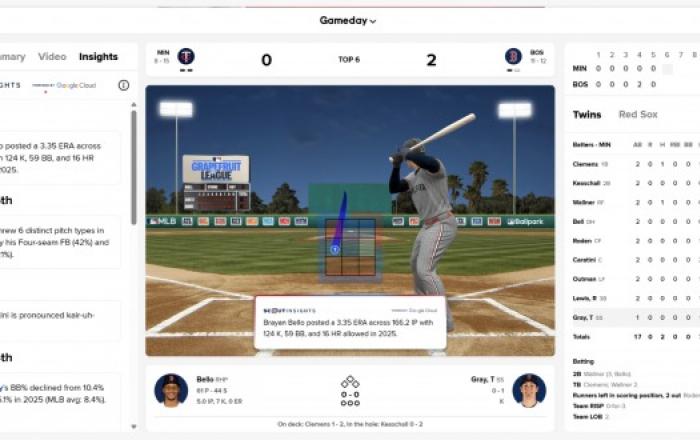Switch to the Video tab
This screenshot has height=440, width=700.
point(52,57)
